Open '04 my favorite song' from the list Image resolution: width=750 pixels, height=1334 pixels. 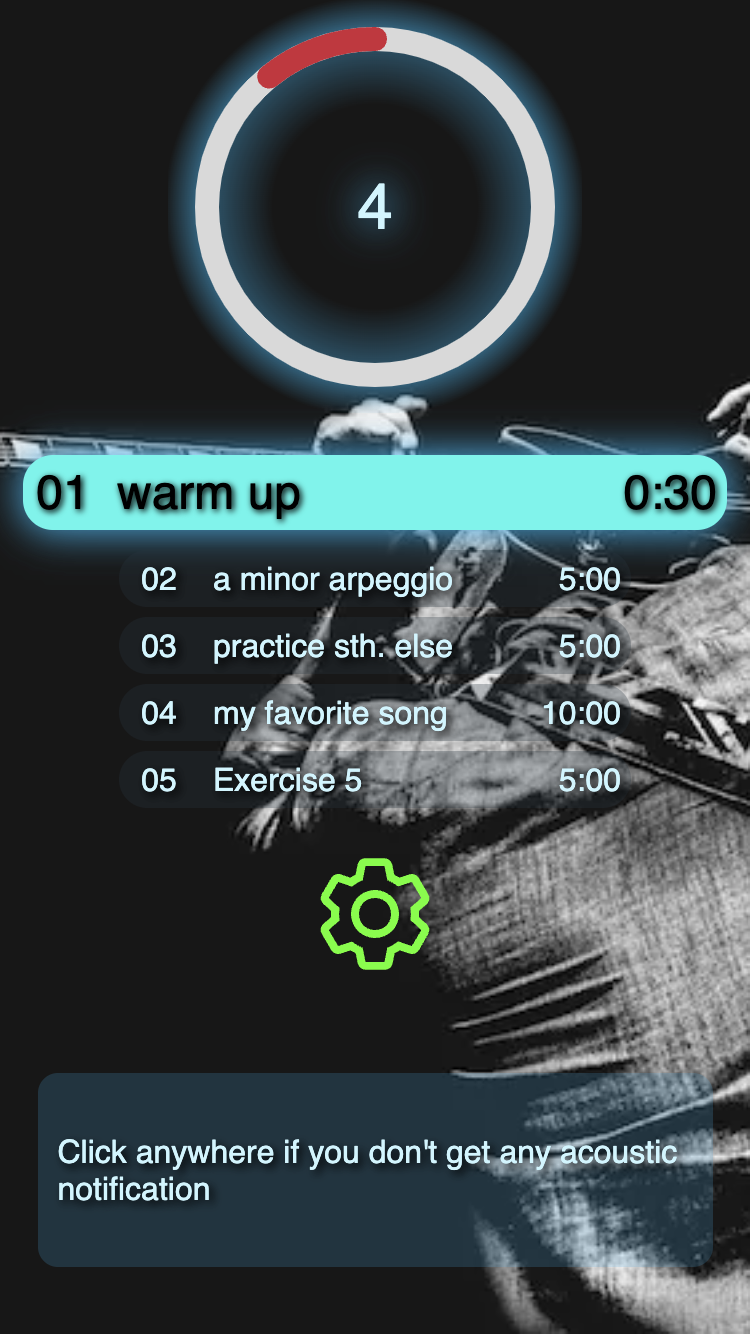pyautogui.click(x=375, y=713)
